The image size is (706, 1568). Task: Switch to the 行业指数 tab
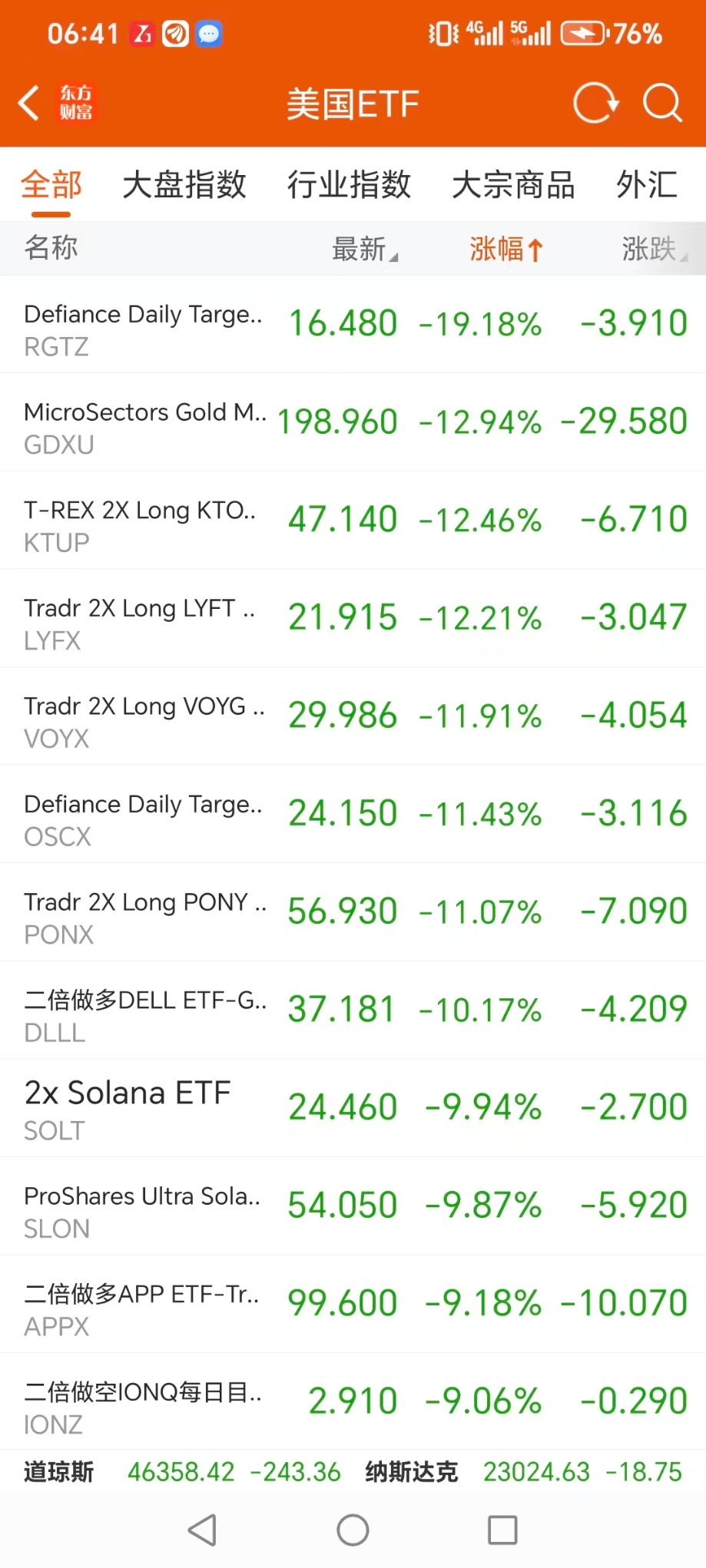click(x=350, y=185)
